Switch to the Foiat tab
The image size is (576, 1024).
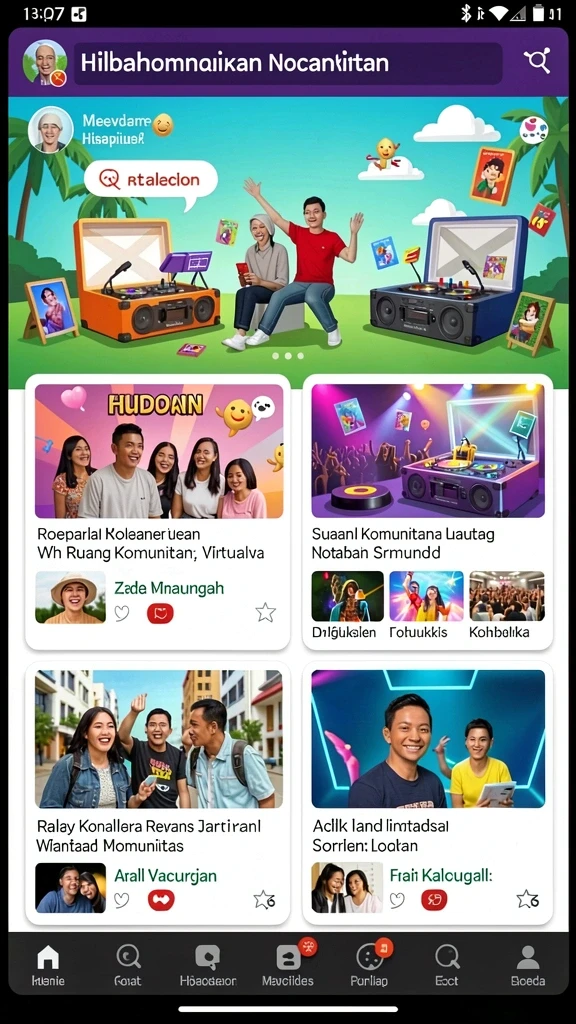[128, 965]
